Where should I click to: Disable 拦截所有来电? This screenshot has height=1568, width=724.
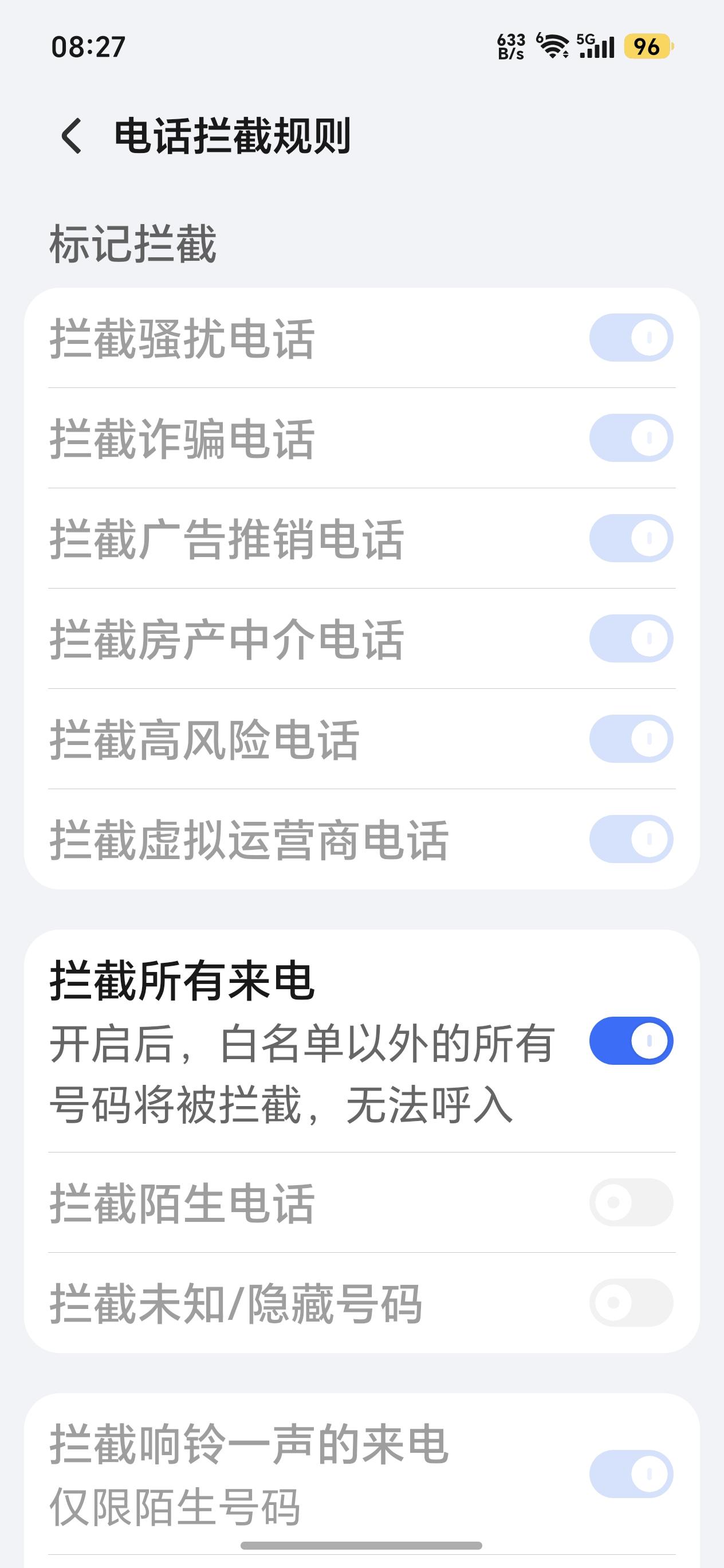click(x=632, y=1041)
